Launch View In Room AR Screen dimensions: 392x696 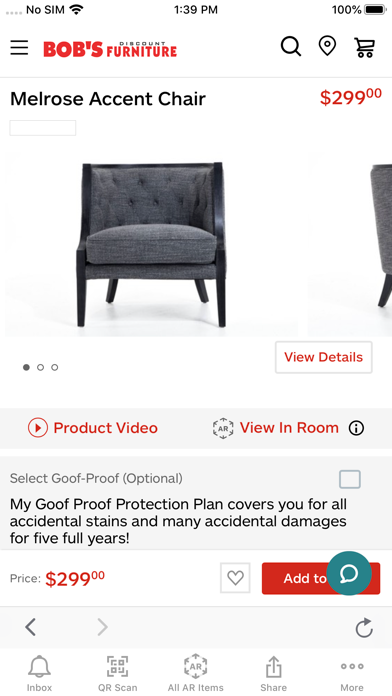276,428
